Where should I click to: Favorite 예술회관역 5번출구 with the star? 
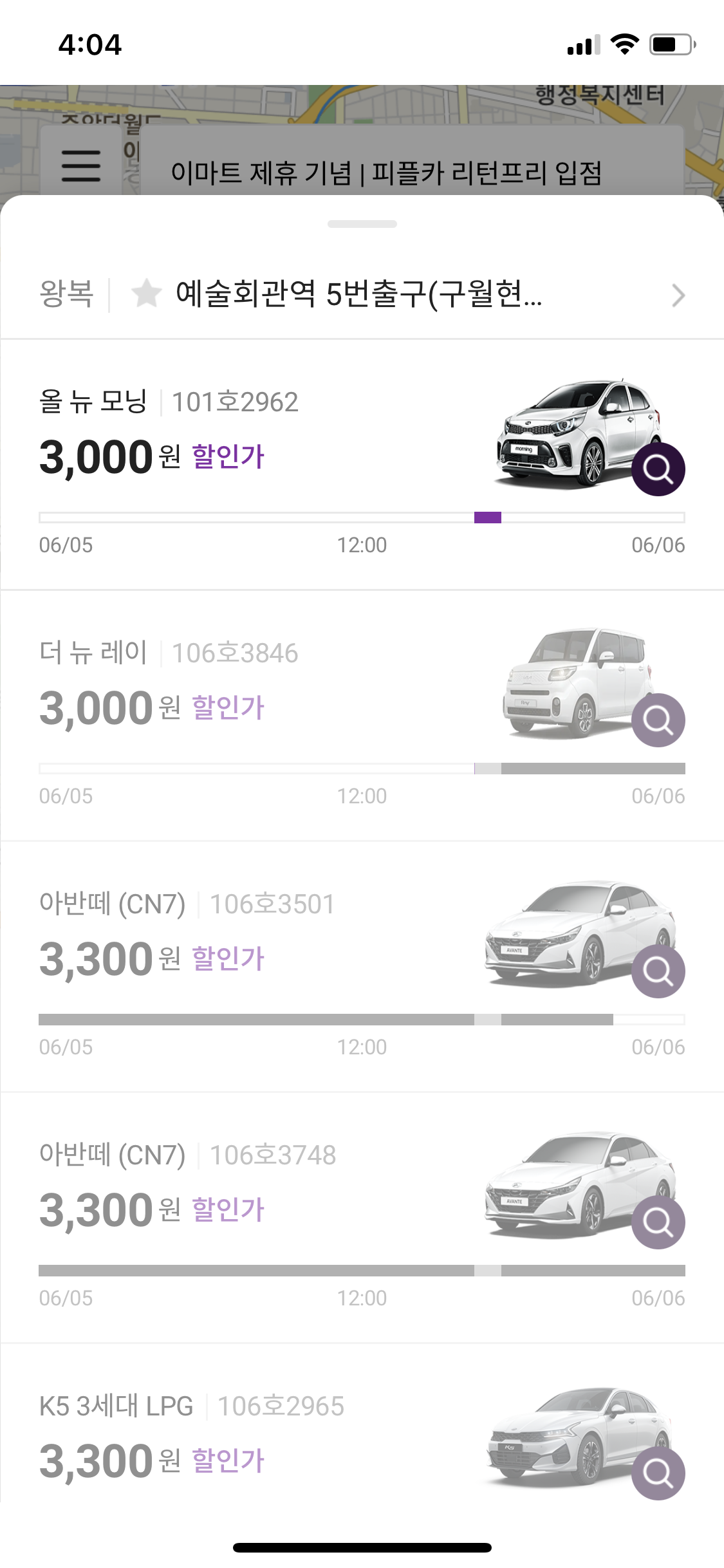pos(147,294)
